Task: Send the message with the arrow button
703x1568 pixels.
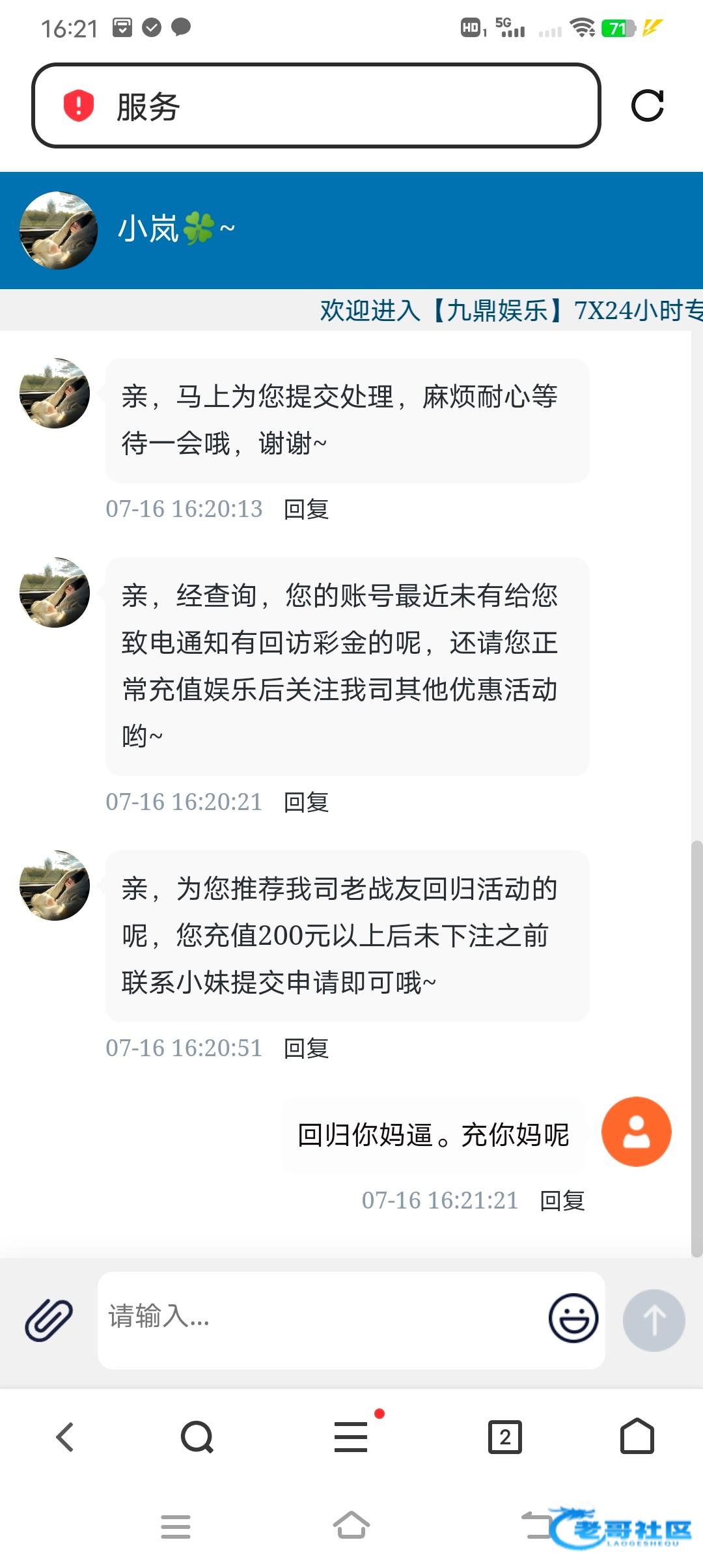Action: click(x=654, y=1319)
